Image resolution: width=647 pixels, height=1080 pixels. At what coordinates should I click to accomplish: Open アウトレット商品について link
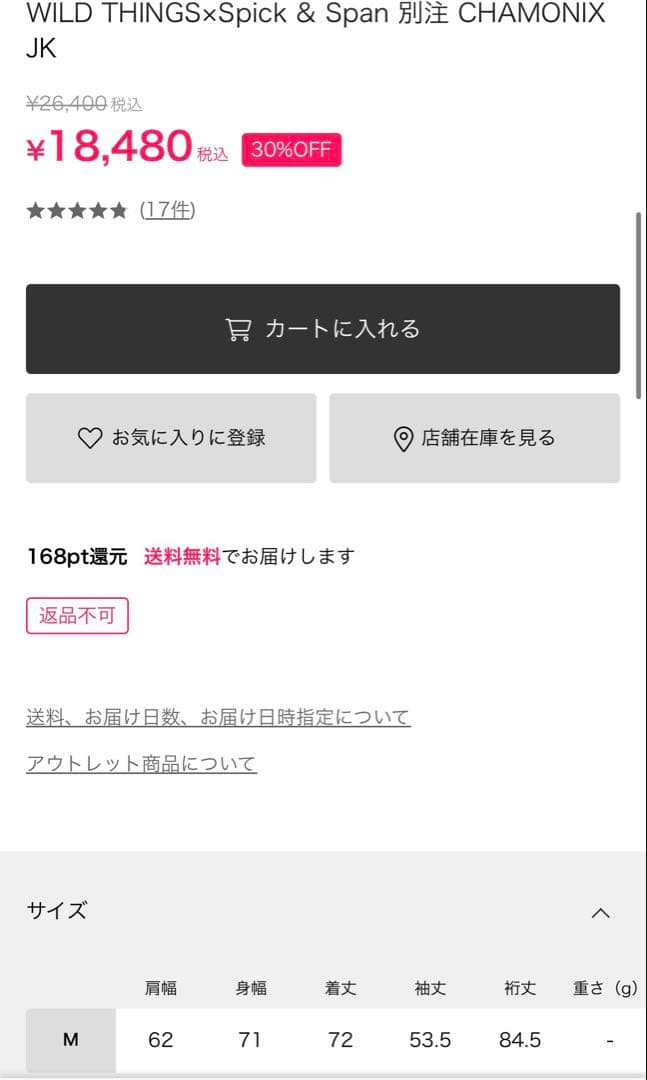click(x=141, y=764)
